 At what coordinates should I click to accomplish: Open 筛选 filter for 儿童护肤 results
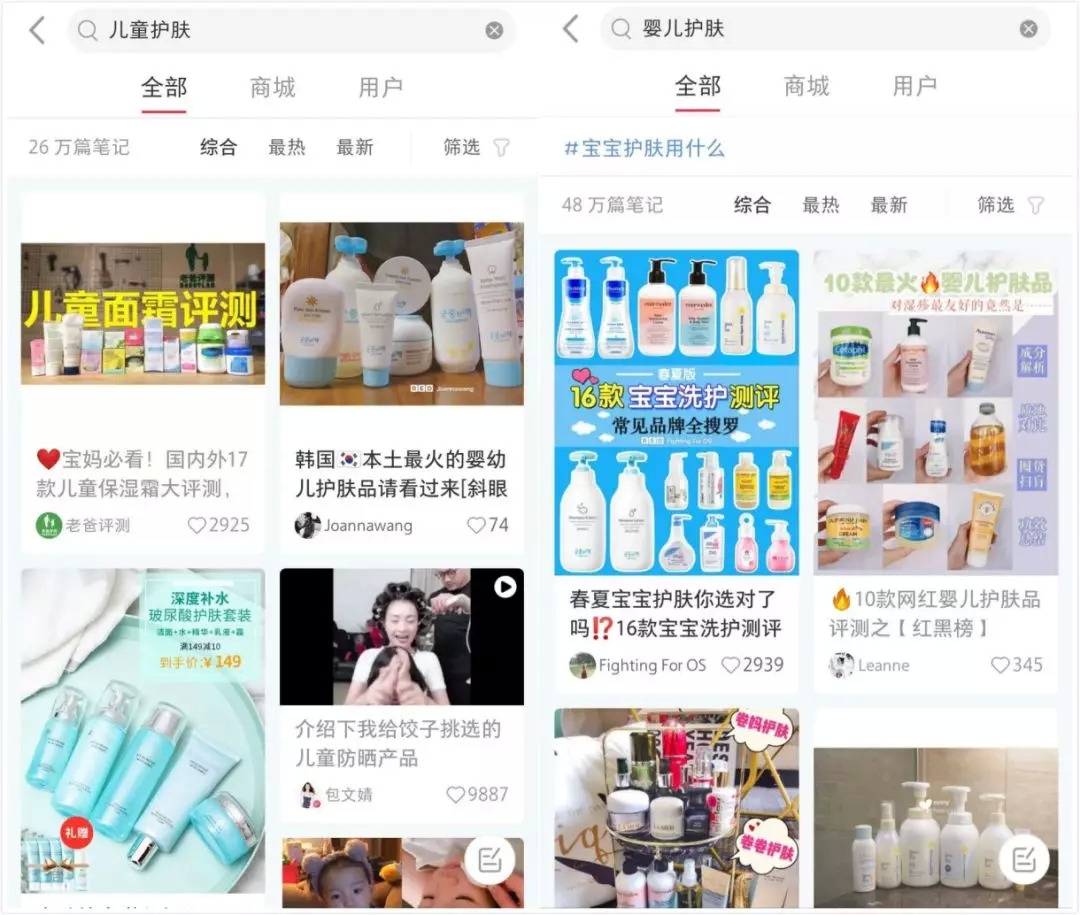click(475, 147)
